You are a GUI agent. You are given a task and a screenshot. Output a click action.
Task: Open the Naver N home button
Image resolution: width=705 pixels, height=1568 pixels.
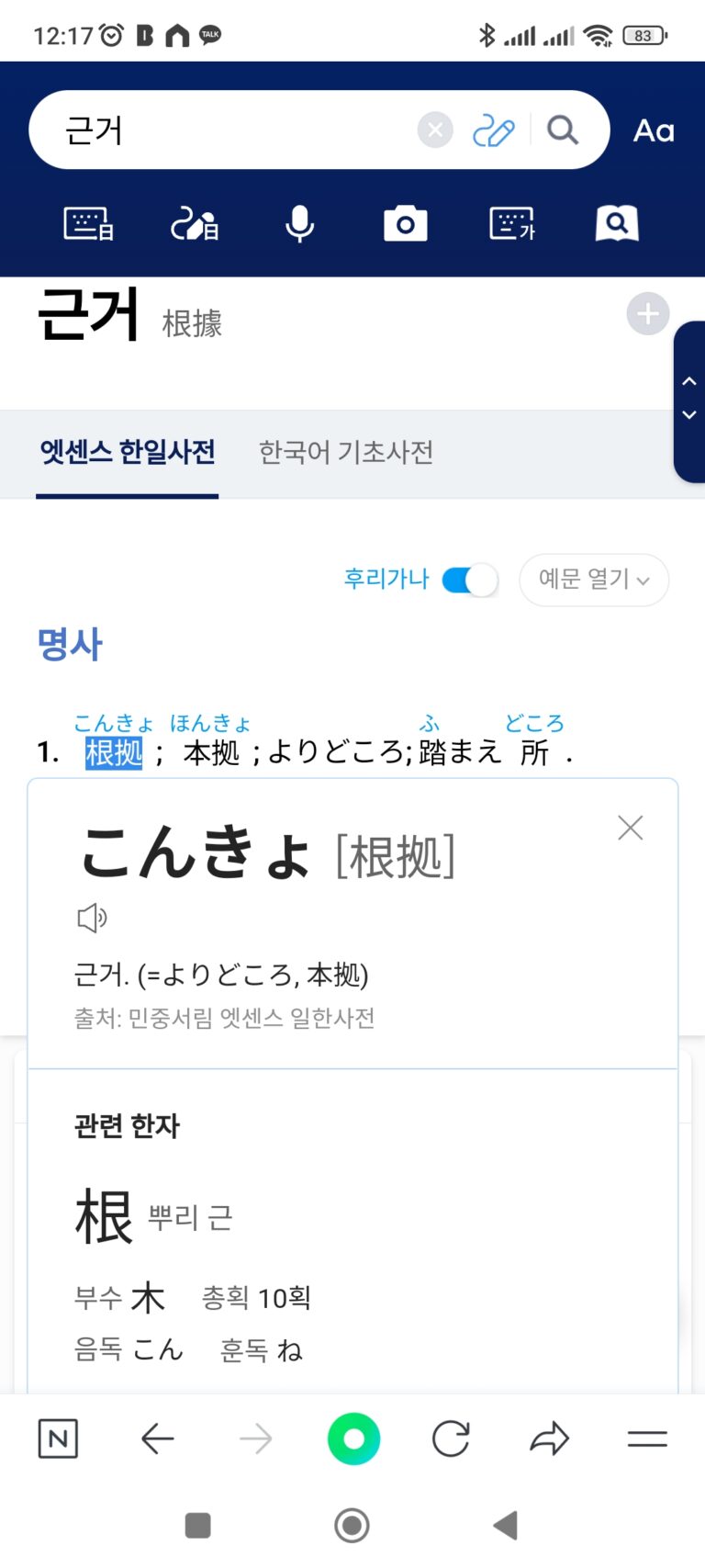[x=58, y=1438]
